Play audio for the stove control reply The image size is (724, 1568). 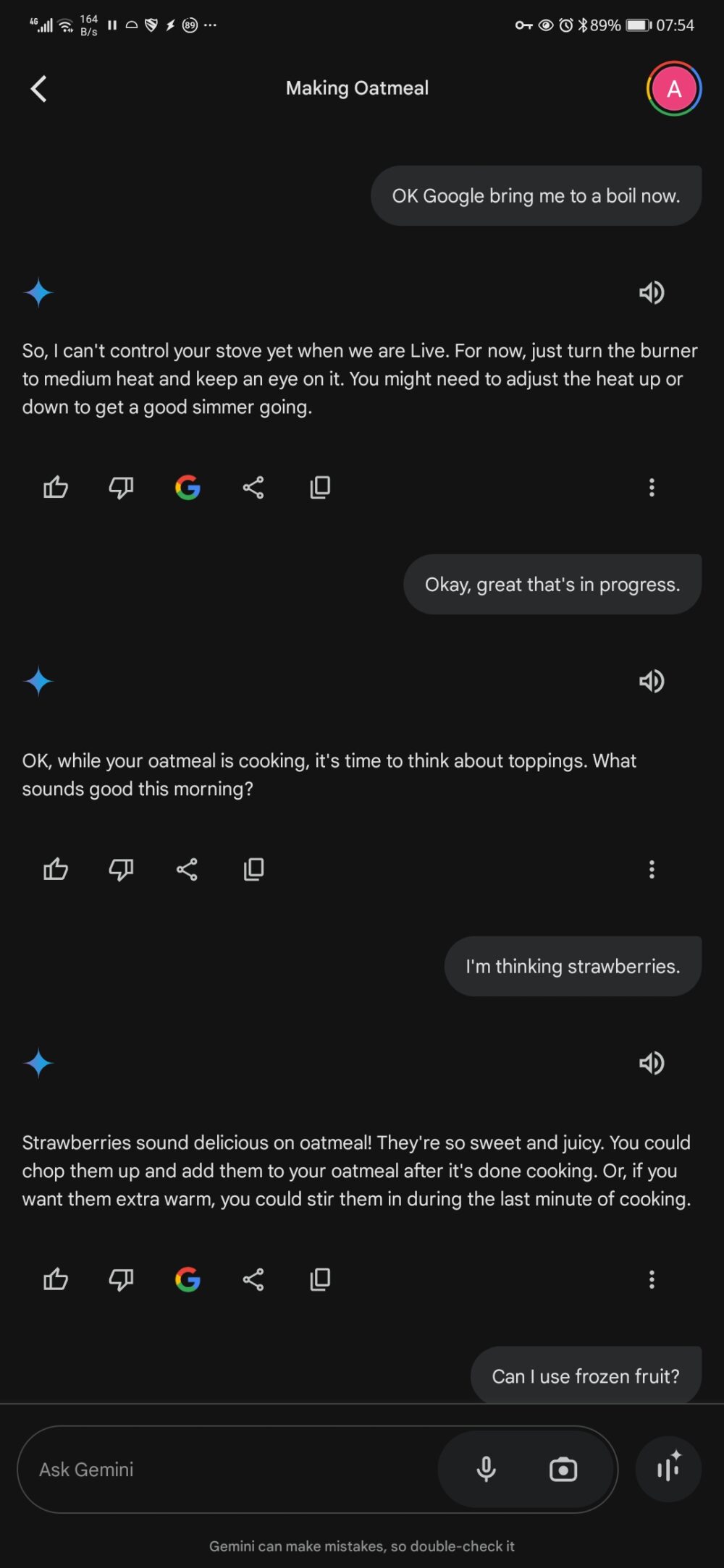click(652, 292)
